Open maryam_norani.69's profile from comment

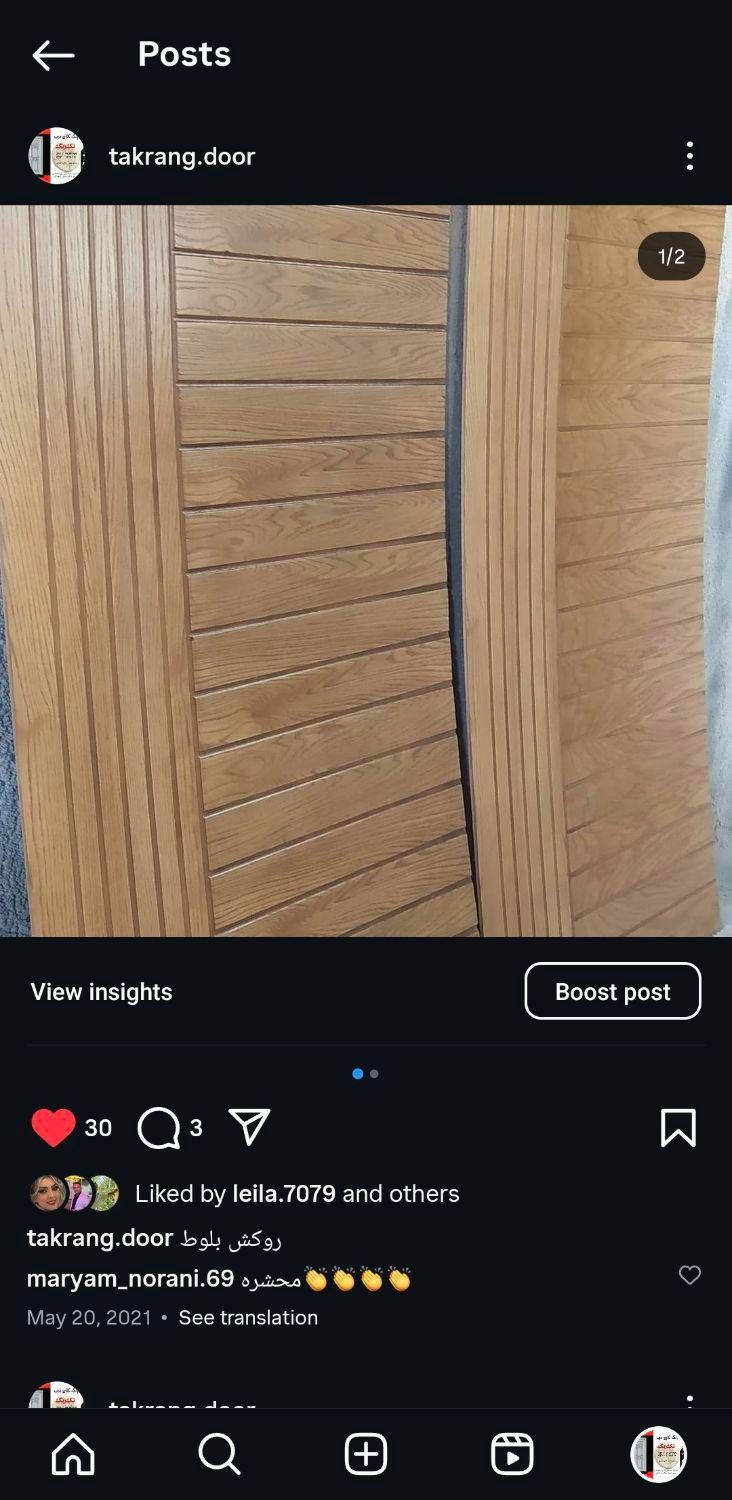click(x=130, y=1279)
